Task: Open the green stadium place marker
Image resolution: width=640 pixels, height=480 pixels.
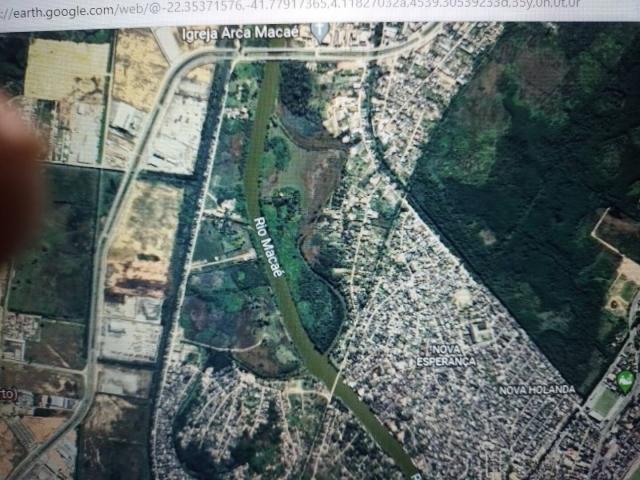Action: 625,381
